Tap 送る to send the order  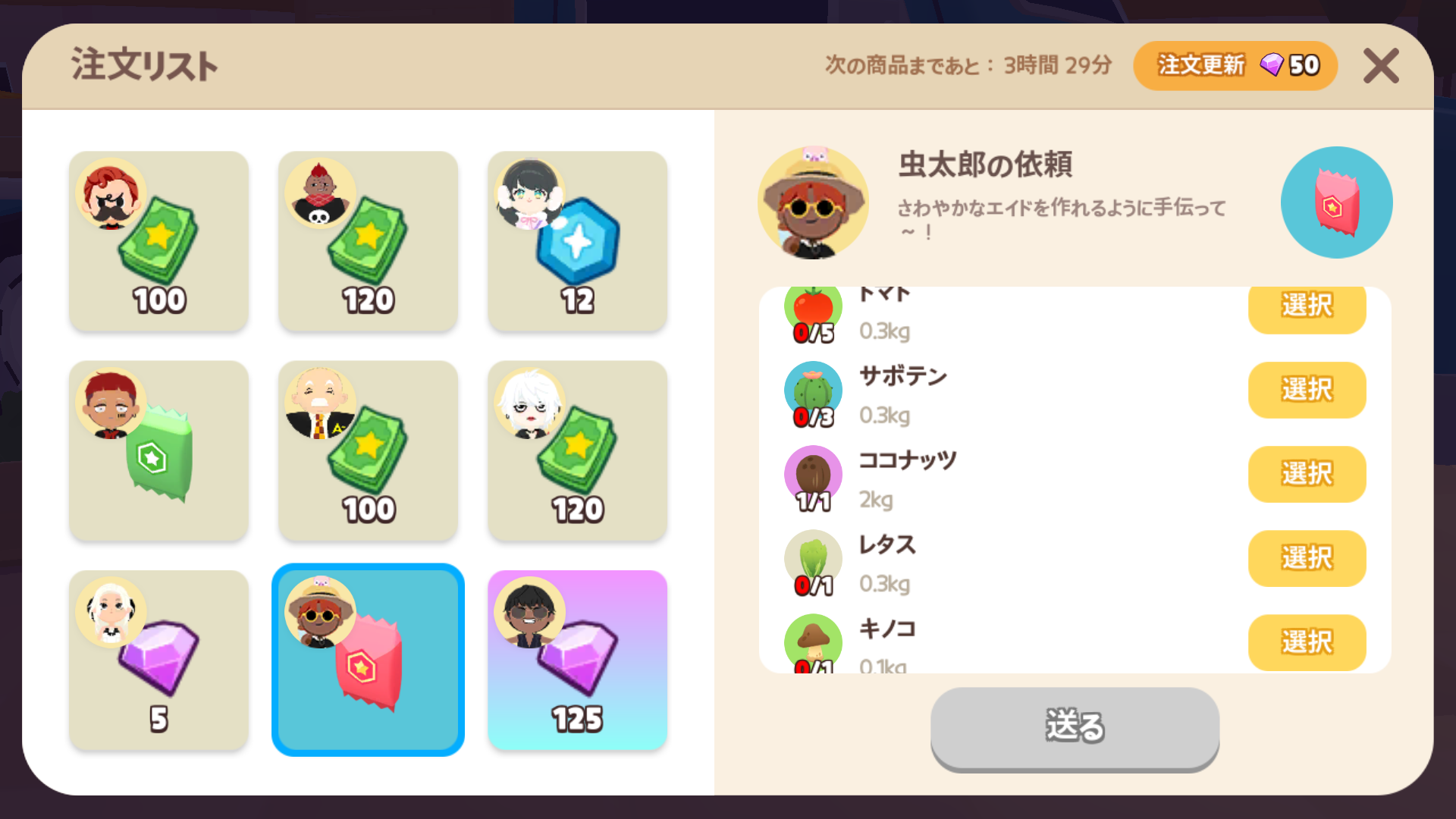click(x=1075, y=726)
